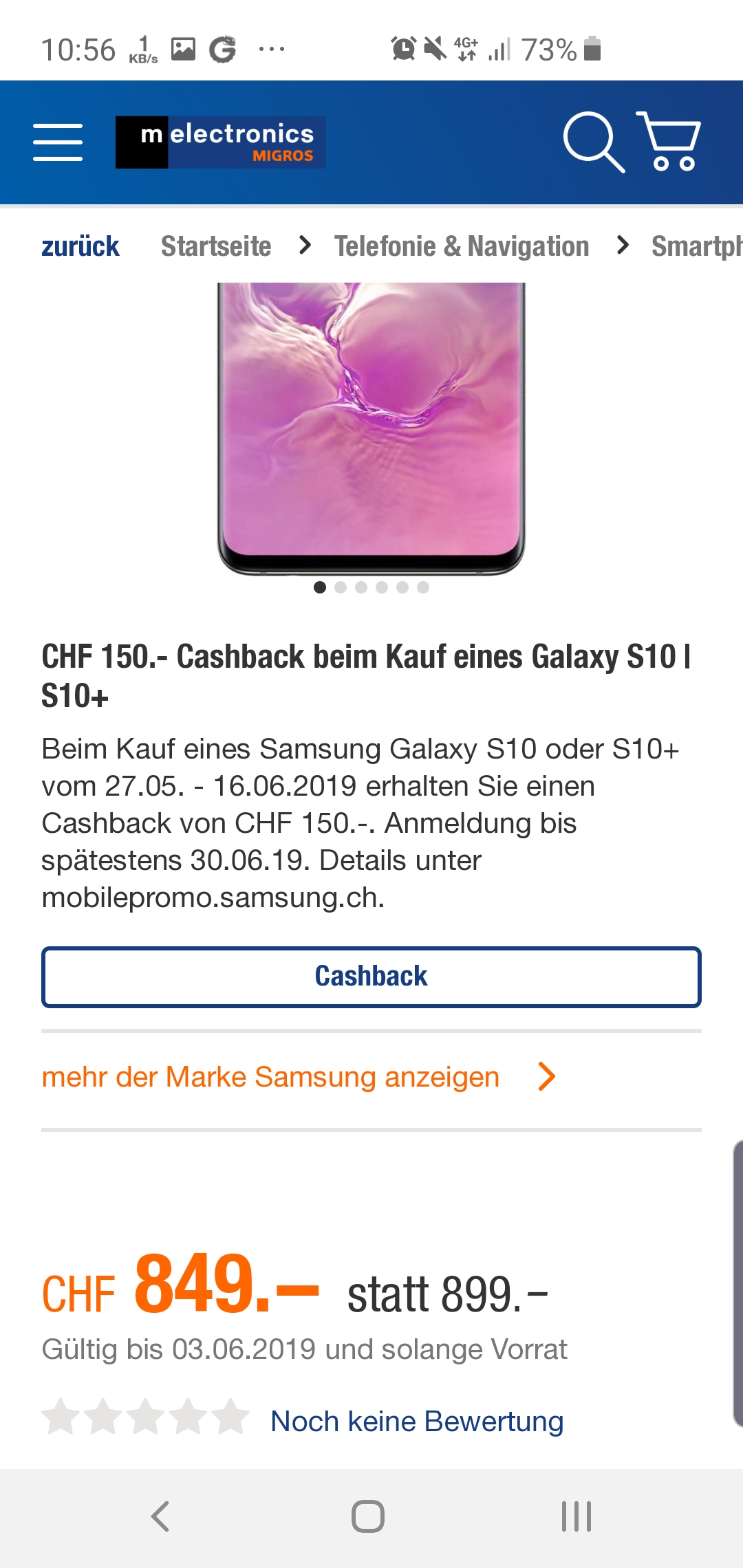Open the hamburger menu
The image size is (743, 1568).
coord(58,142)
